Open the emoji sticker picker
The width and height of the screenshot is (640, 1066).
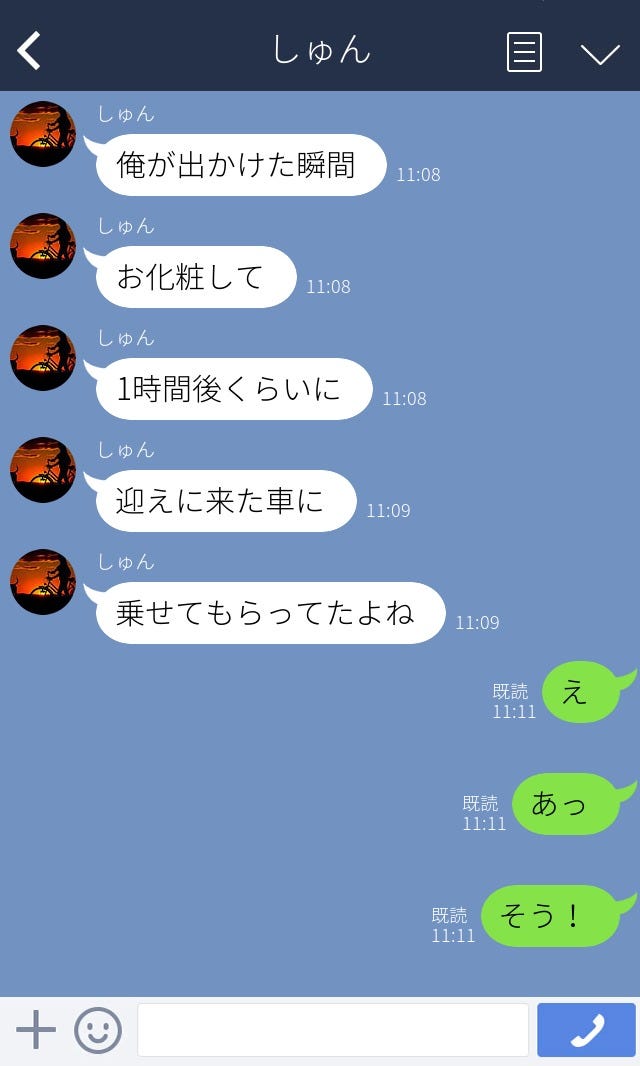click(x=98, y=1030)
